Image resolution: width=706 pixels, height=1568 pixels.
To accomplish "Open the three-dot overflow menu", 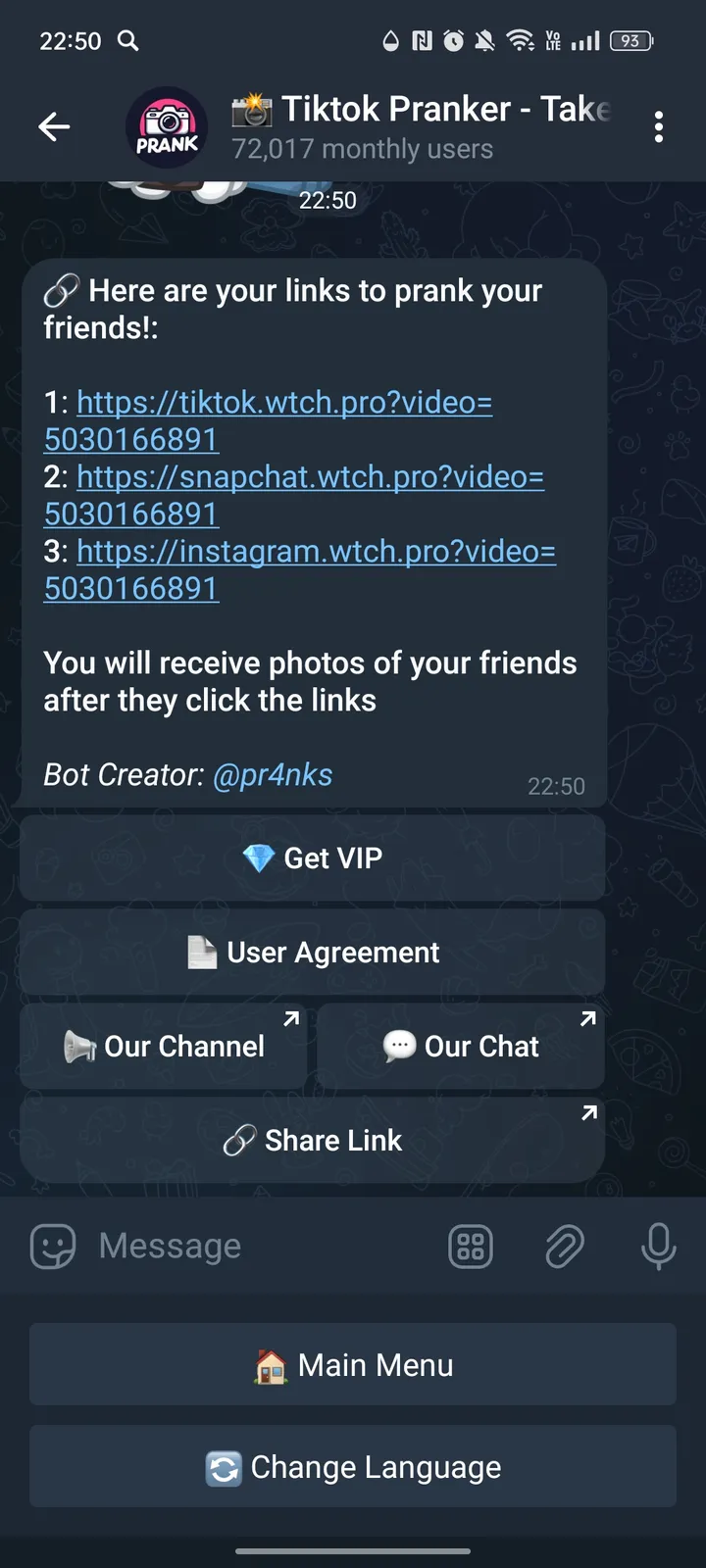I will 659,126.
